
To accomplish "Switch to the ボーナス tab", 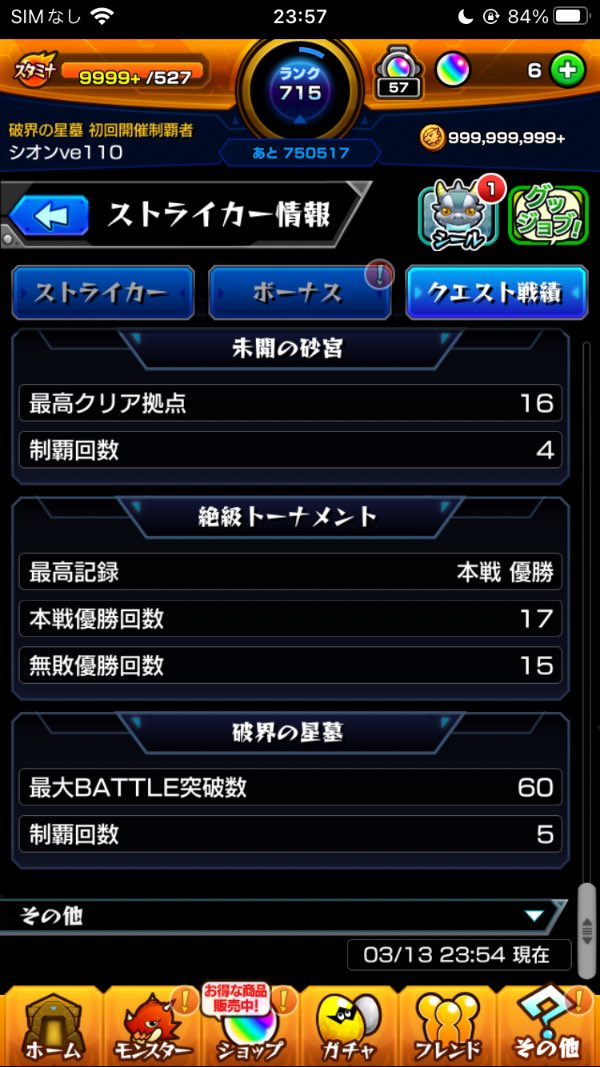I will point(298,293).
